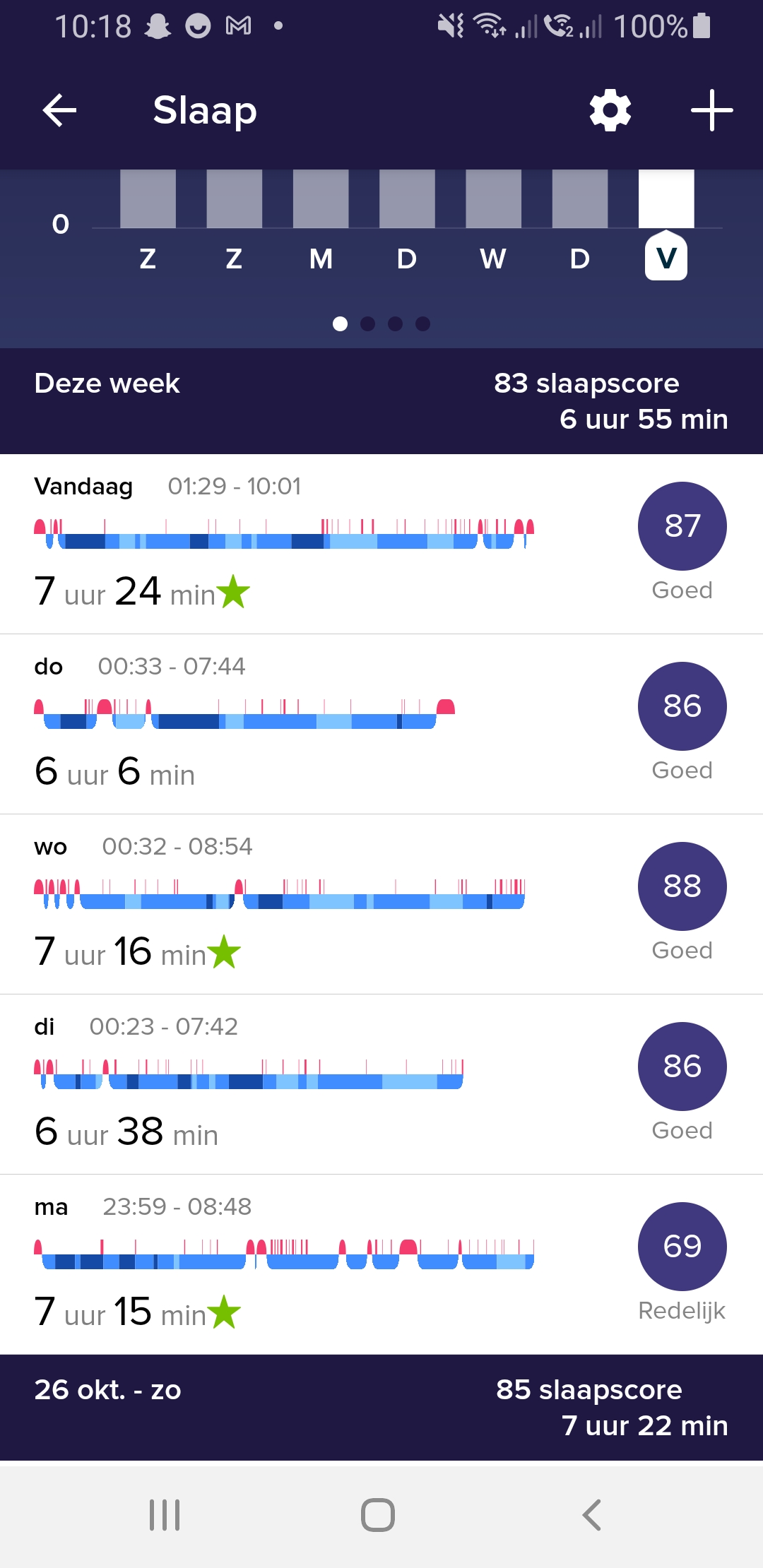View wo sleep log 00:32 - 08:54
This screenshot has width=763, height=1568.
(381, 904)
